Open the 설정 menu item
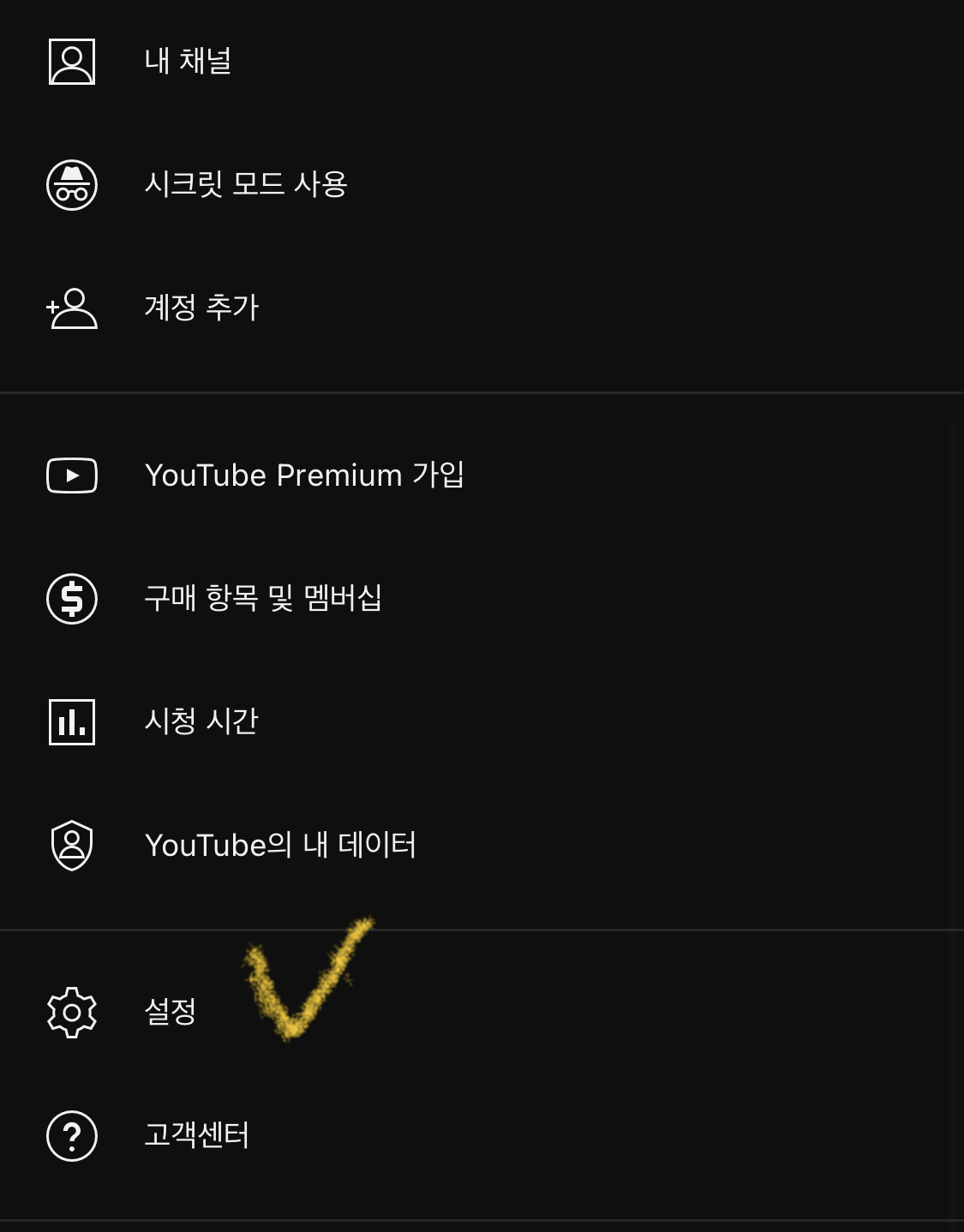 pos(170,1012)
